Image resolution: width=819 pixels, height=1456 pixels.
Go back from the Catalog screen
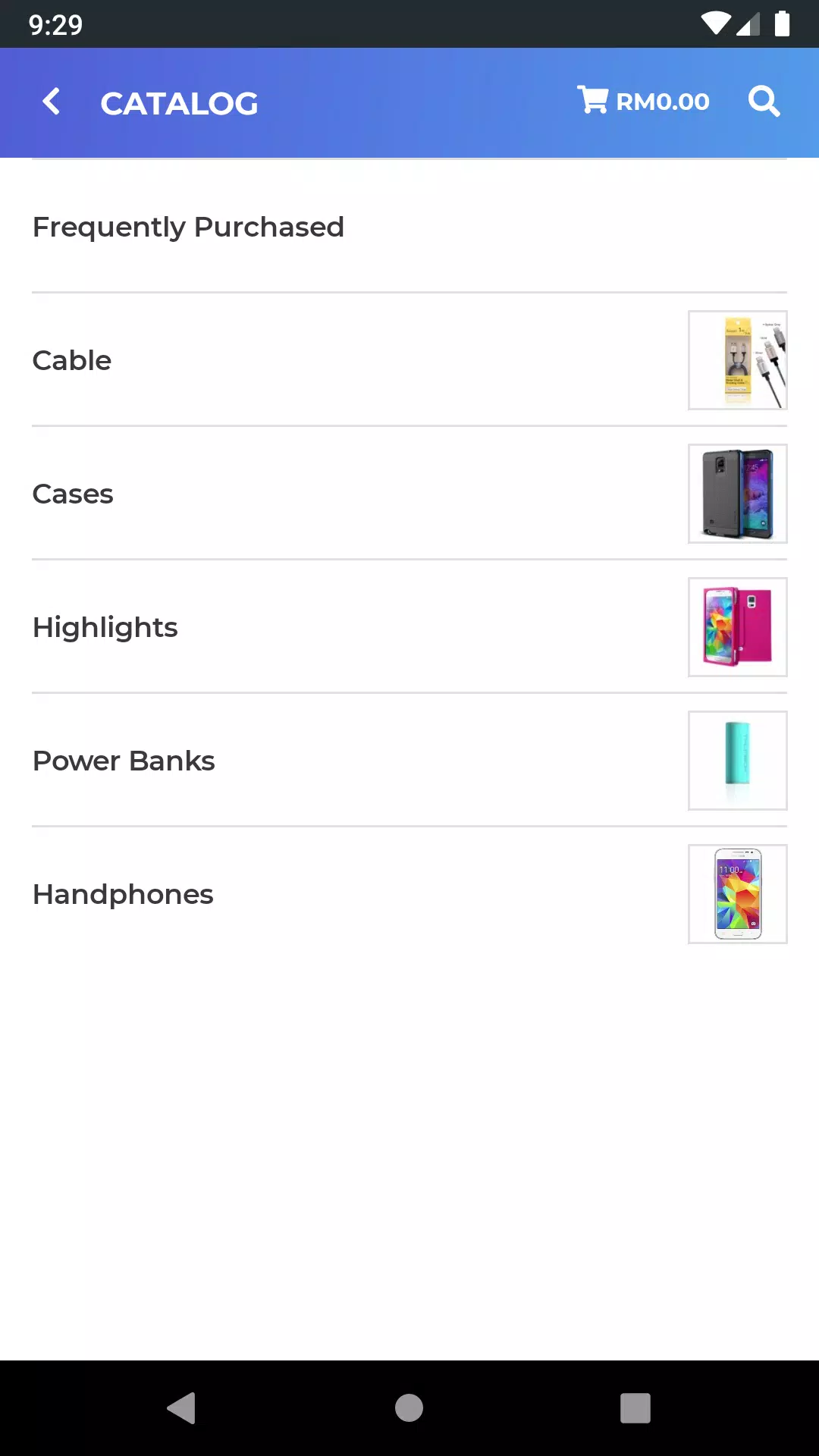(x=52, y=102)
